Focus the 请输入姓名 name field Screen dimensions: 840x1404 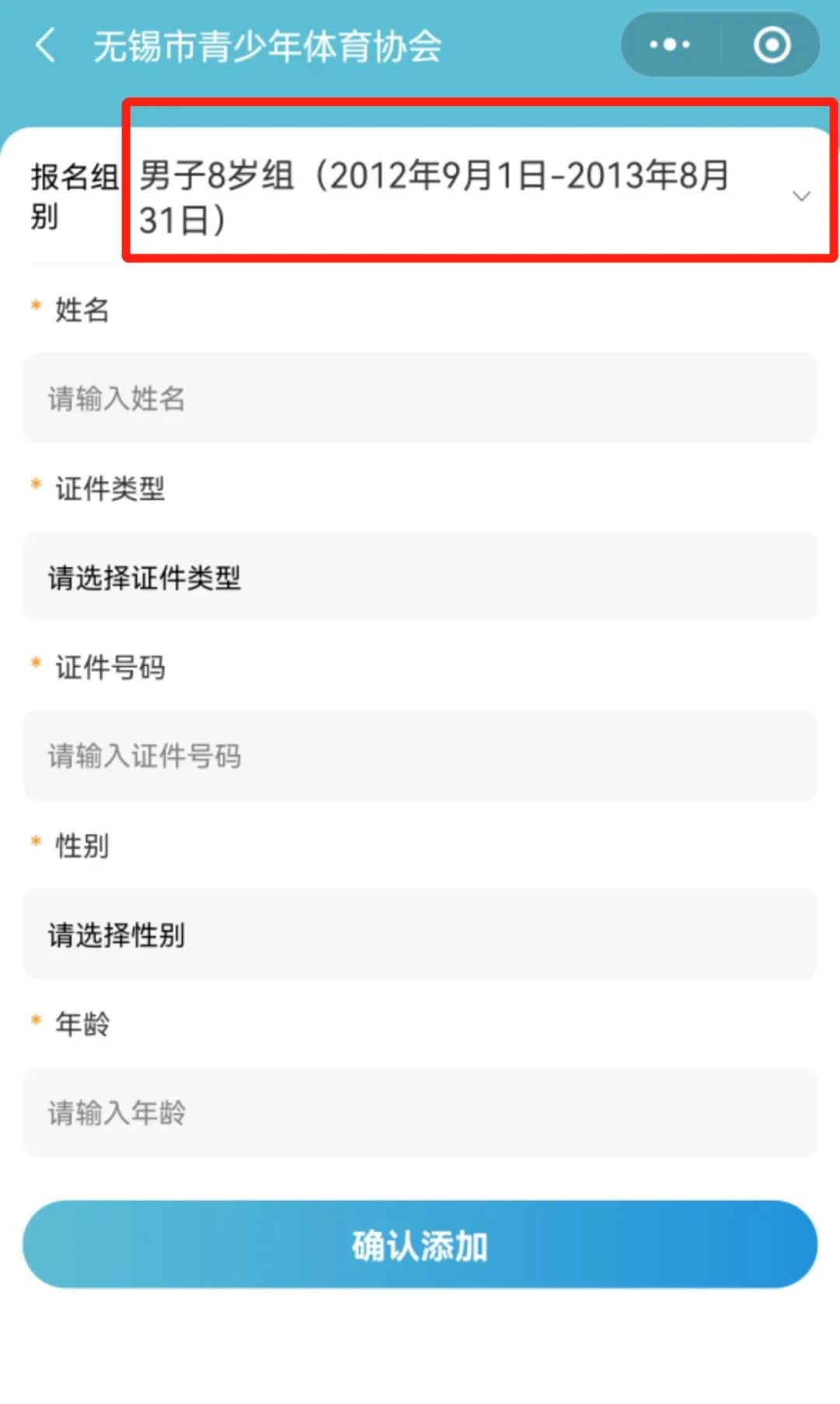pos(420,398)
